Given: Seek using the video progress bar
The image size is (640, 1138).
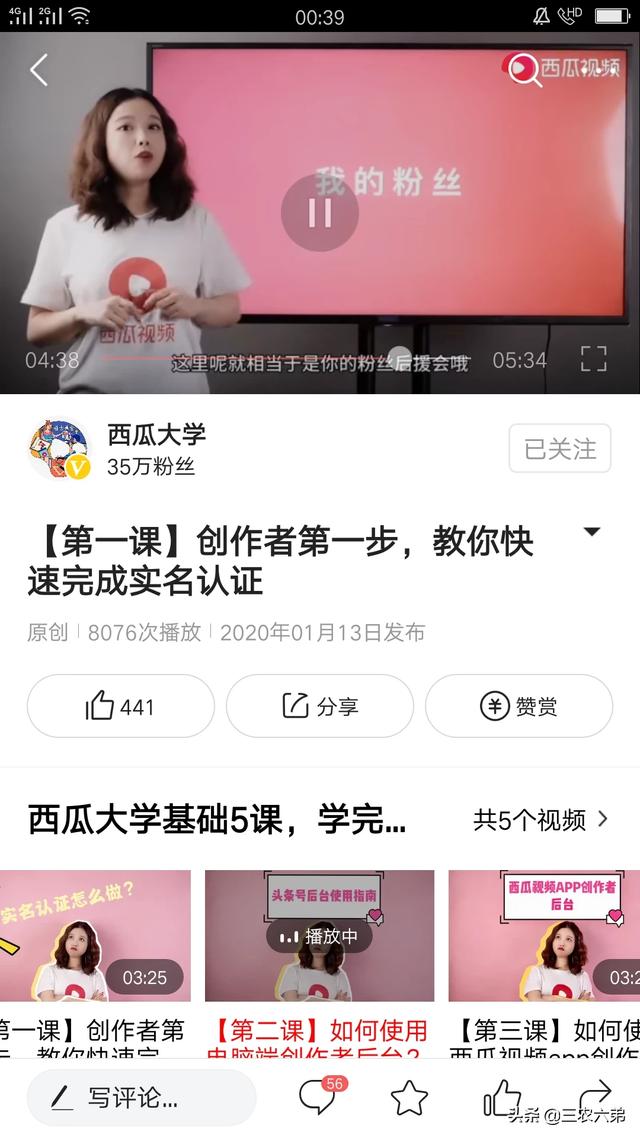Looking at the screenshot, I should (x=300, y=358).
